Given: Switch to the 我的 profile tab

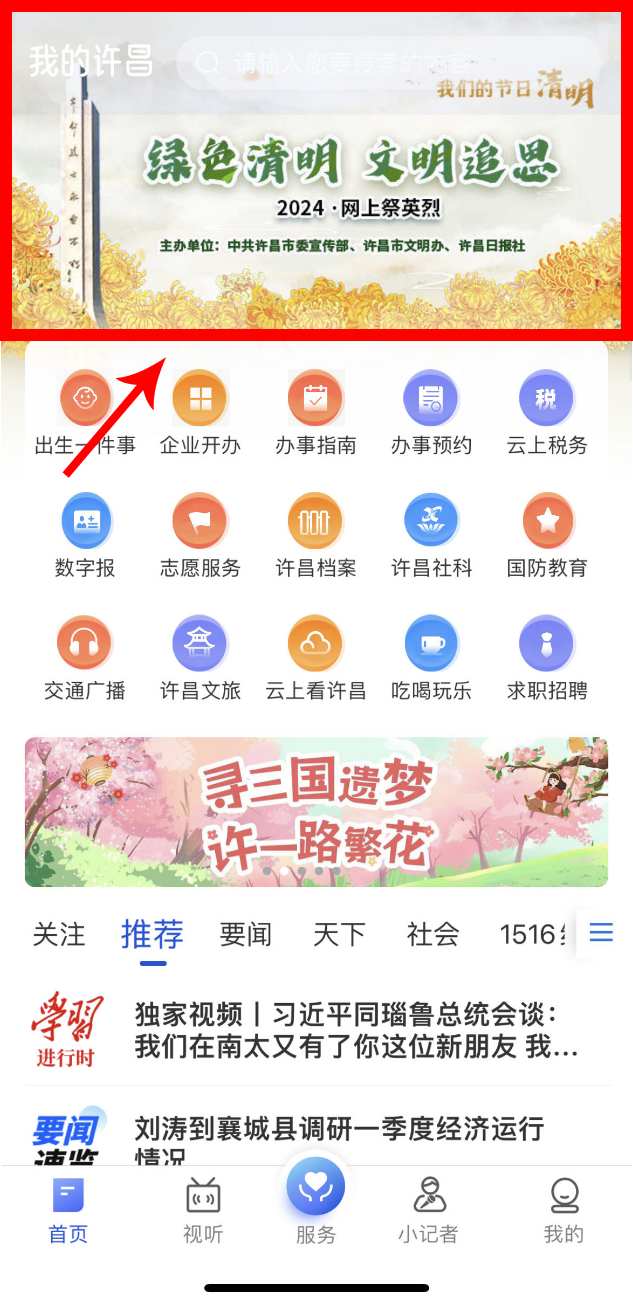Looking at the screenshot, I should click(563, 1210).
